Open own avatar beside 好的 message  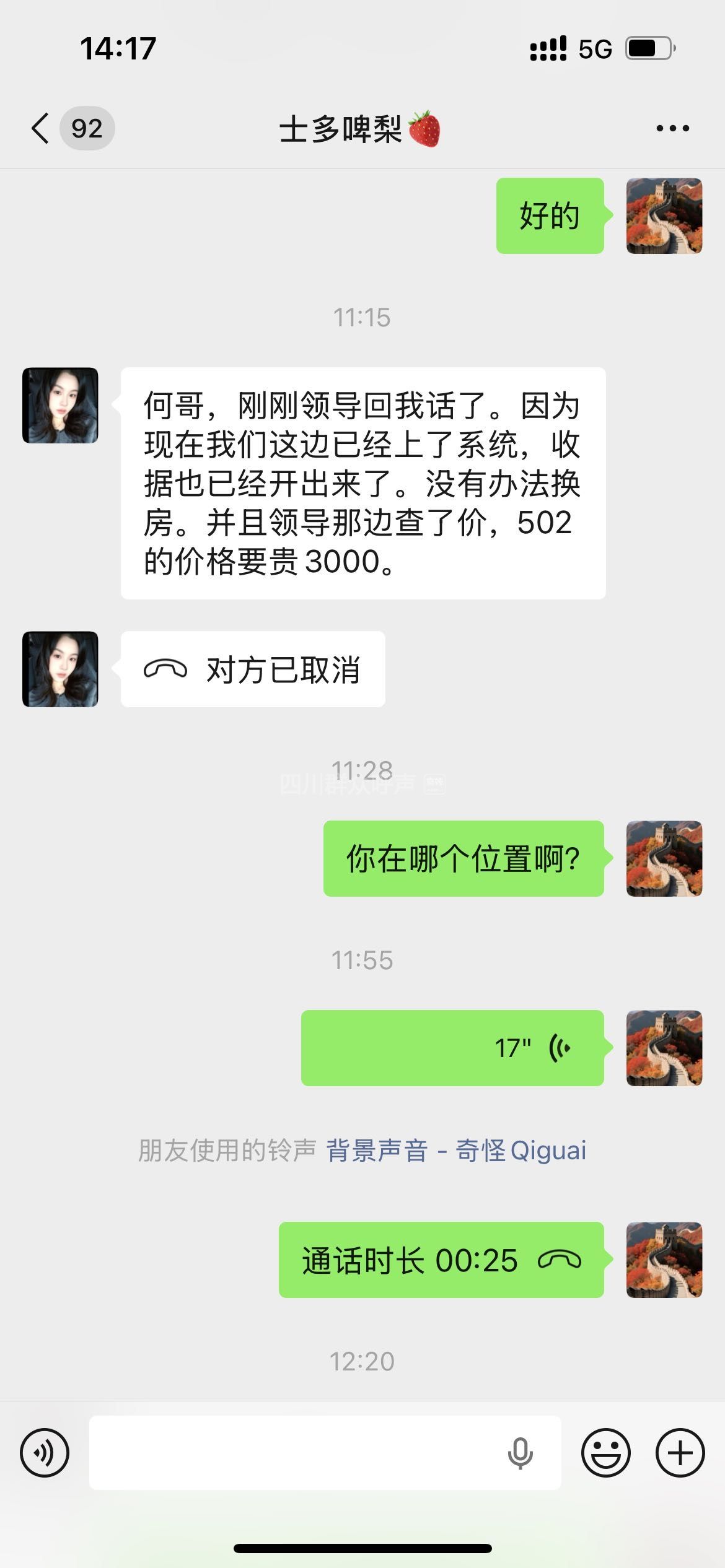tap(664, 216)
